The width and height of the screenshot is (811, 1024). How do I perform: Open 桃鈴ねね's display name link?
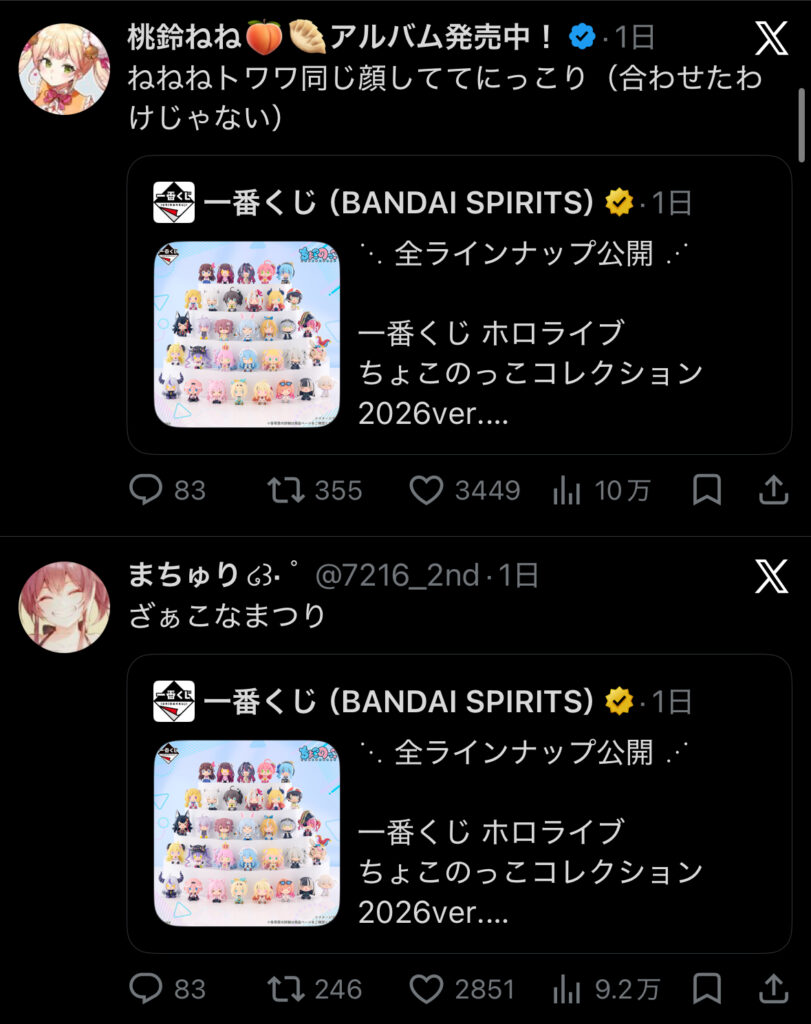pyautogui.click(x=340, y=38)
